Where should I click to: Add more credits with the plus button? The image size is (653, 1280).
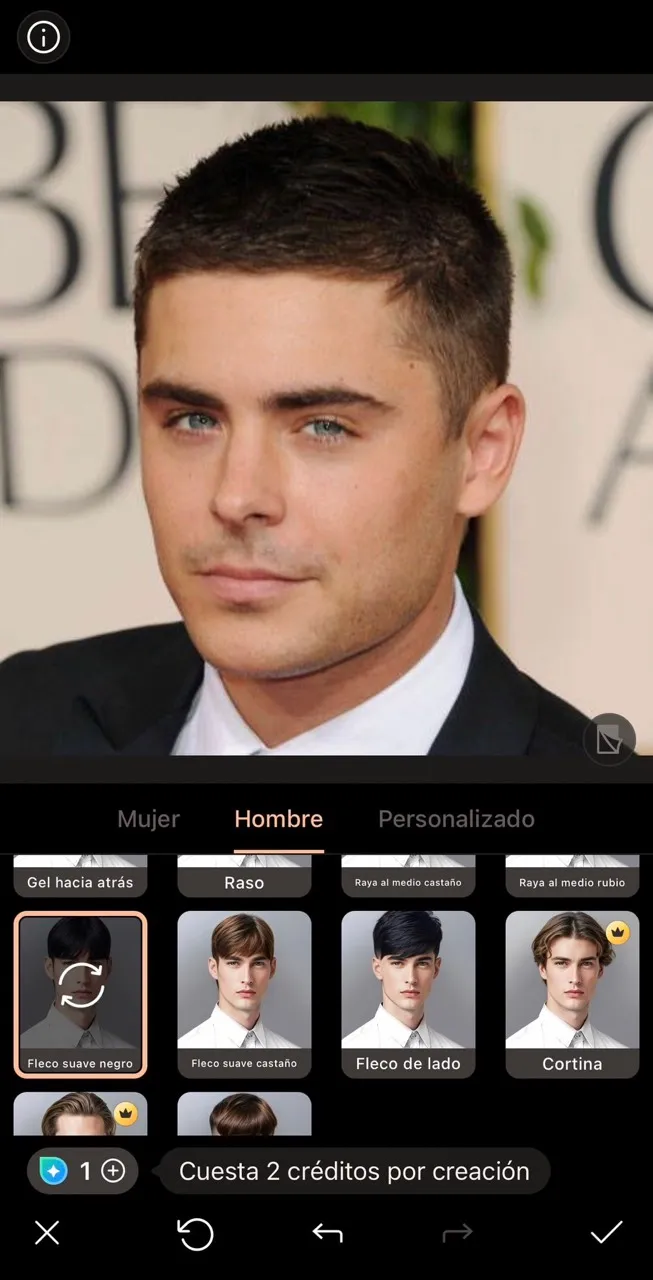point(113,1171)
